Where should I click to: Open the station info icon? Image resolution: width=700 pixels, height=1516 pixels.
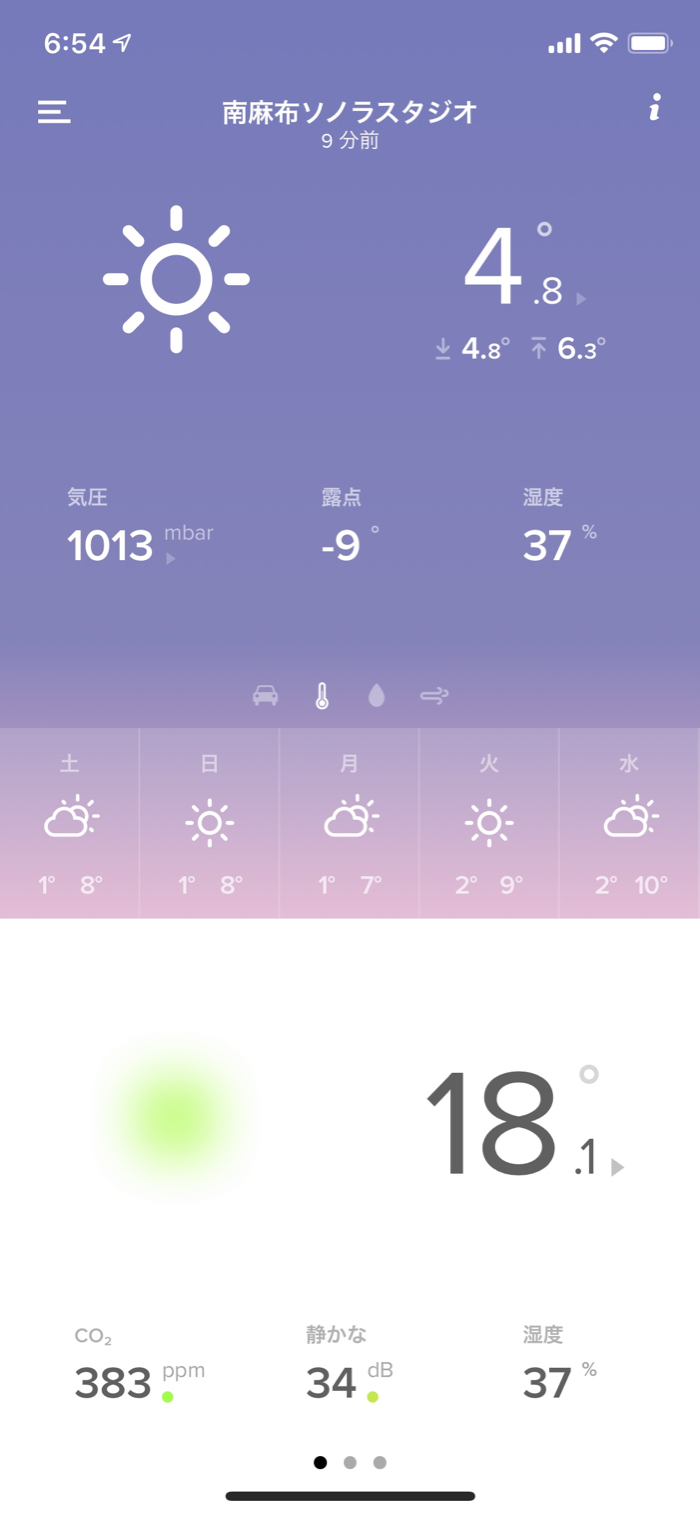[654, 108]
